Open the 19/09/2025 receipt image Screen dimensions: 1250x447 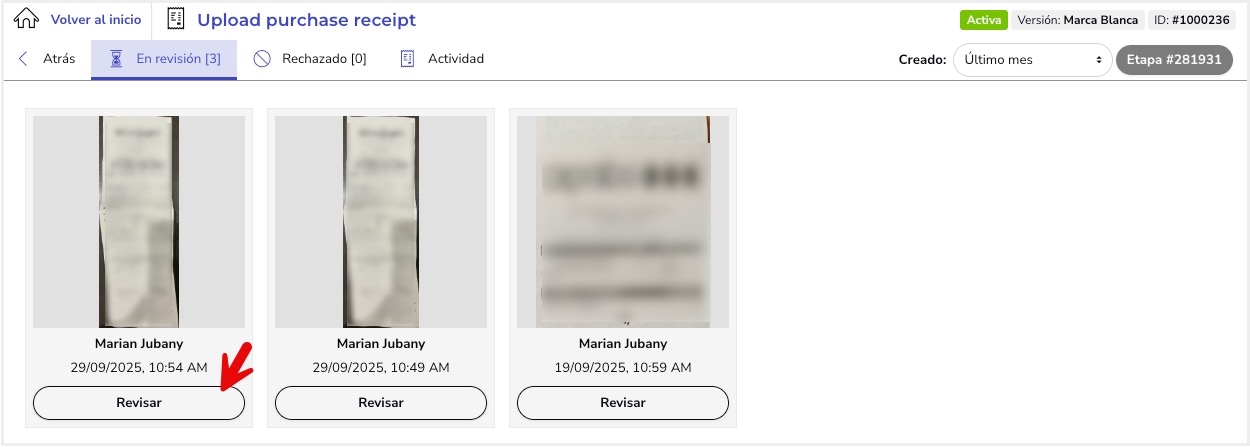click(x=622, y=222)
